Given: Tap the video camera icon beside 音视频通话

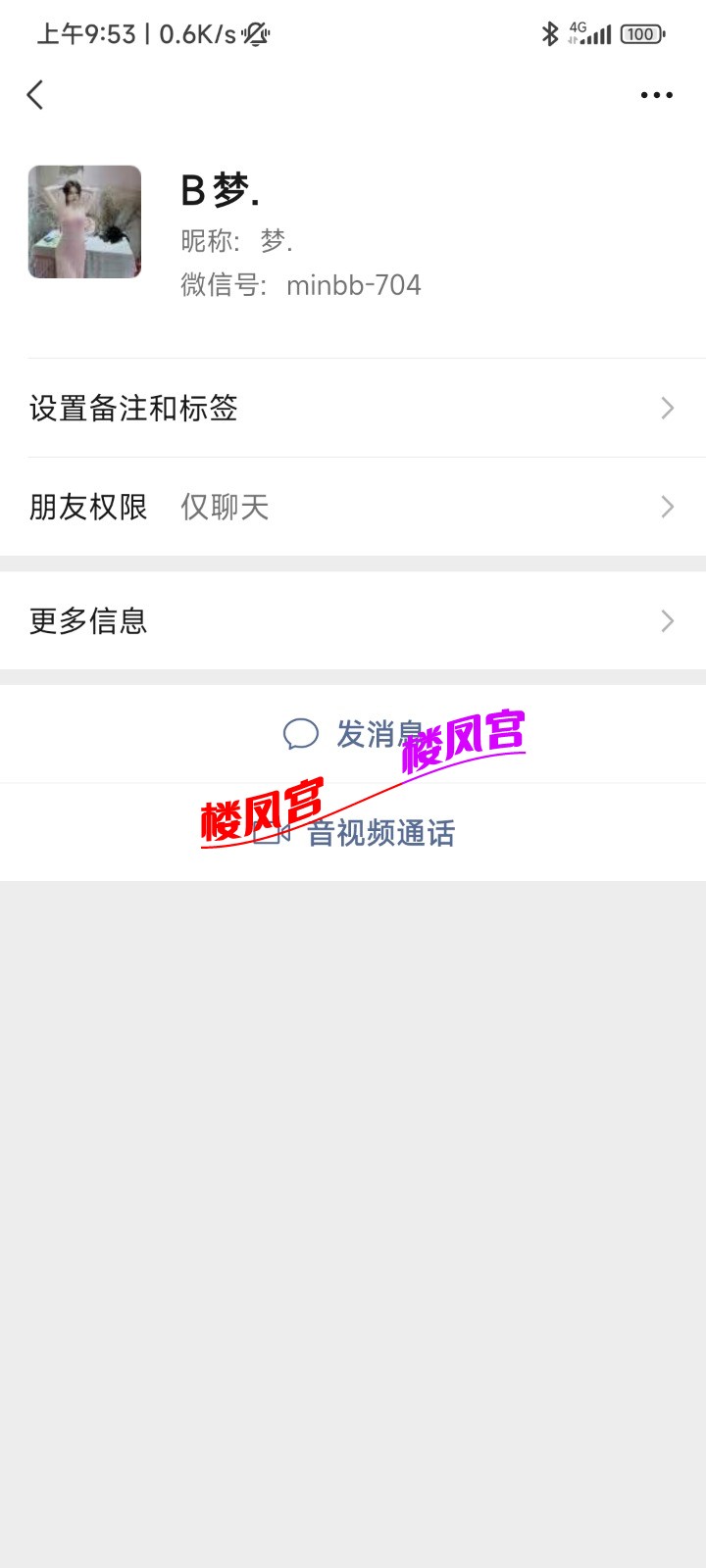Looking at the screenshot, I should click(272, 833).
